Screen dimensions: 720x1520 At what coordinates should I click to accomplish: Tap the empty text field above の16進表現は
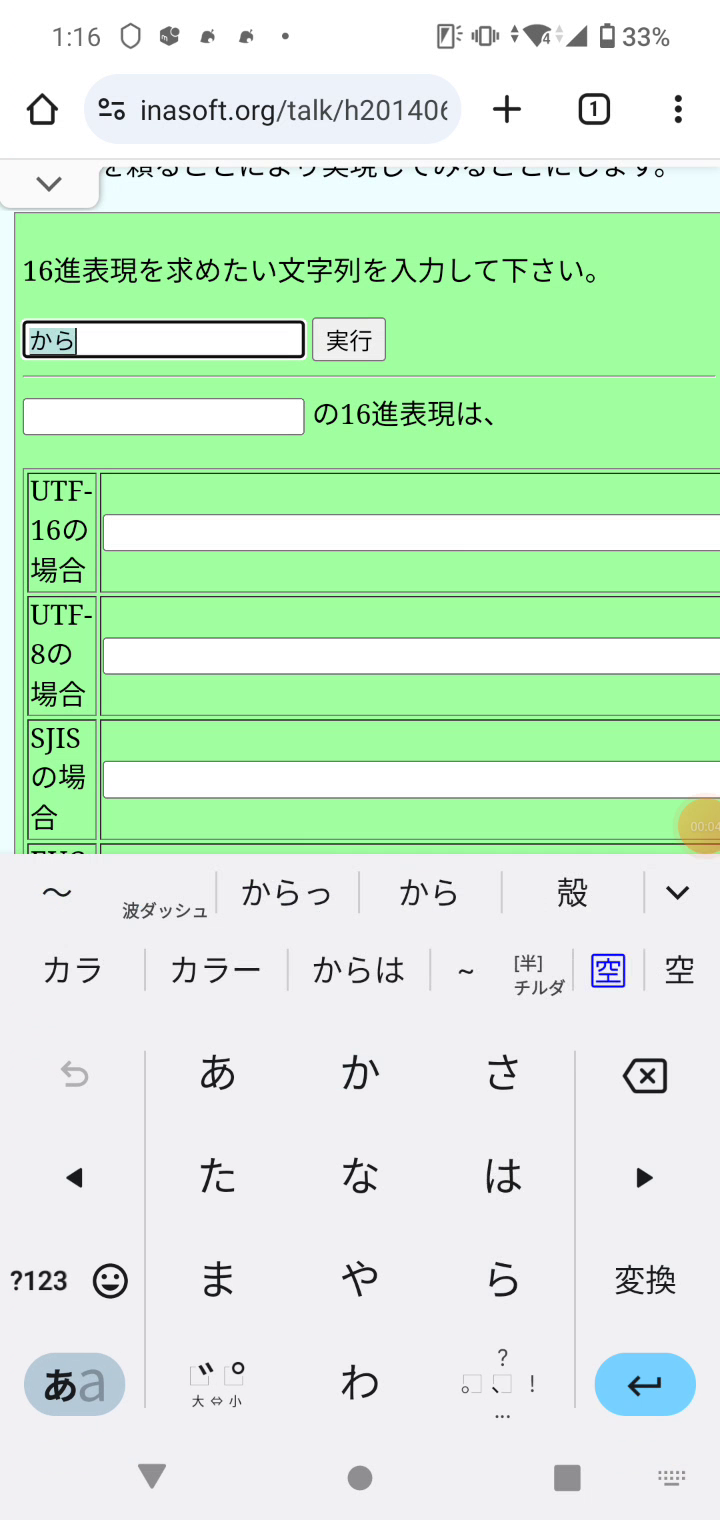pyautogui.click(x=163, y=416)
